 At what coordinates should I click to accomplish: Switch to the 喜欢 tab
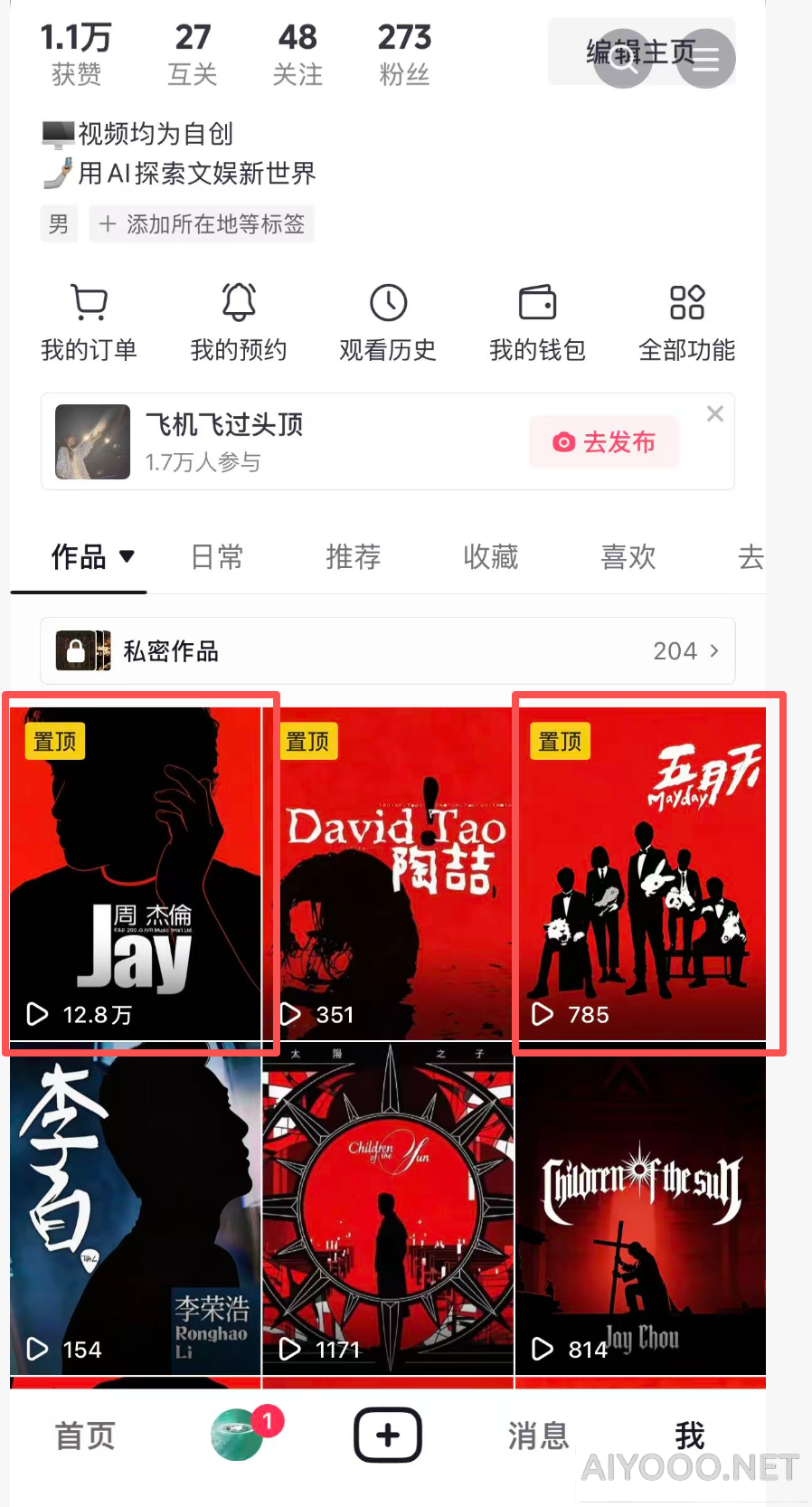pos(628,557)
